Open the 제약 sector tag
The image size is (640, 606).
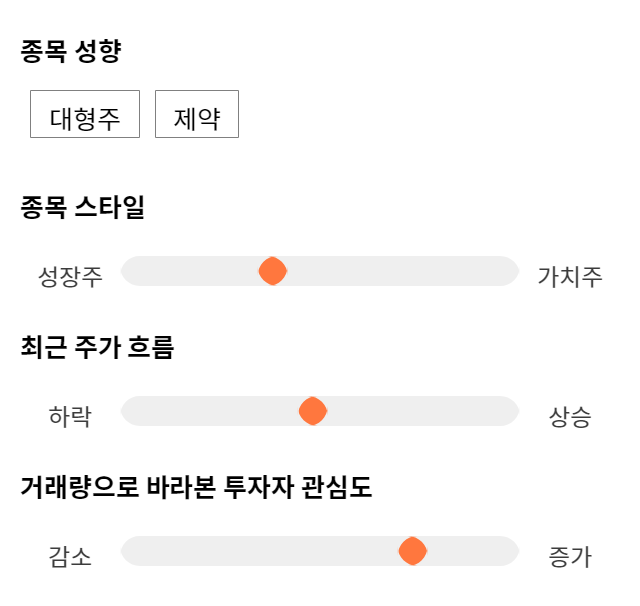tap(197, 114)
